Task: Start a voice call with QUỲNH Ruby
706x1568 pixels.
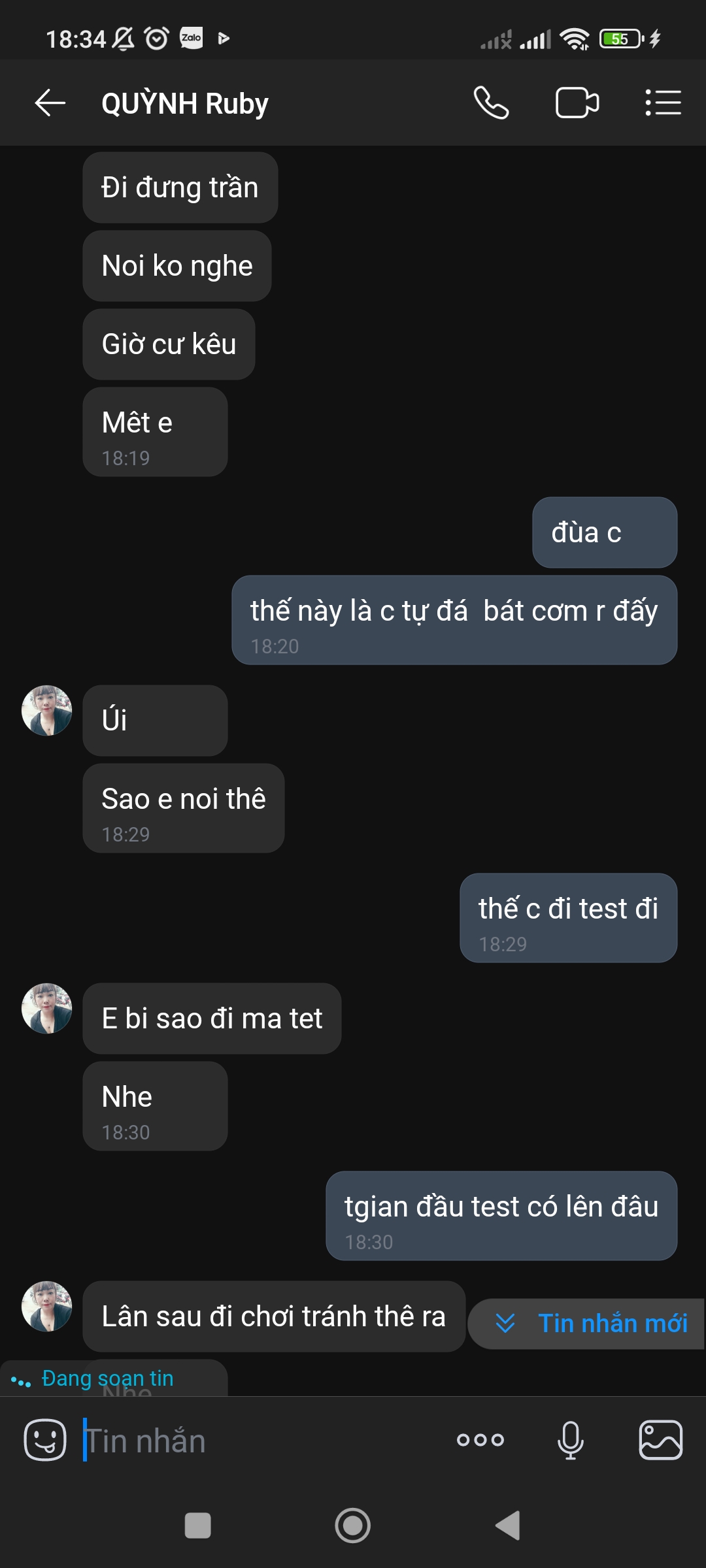Action: [492, 103]
